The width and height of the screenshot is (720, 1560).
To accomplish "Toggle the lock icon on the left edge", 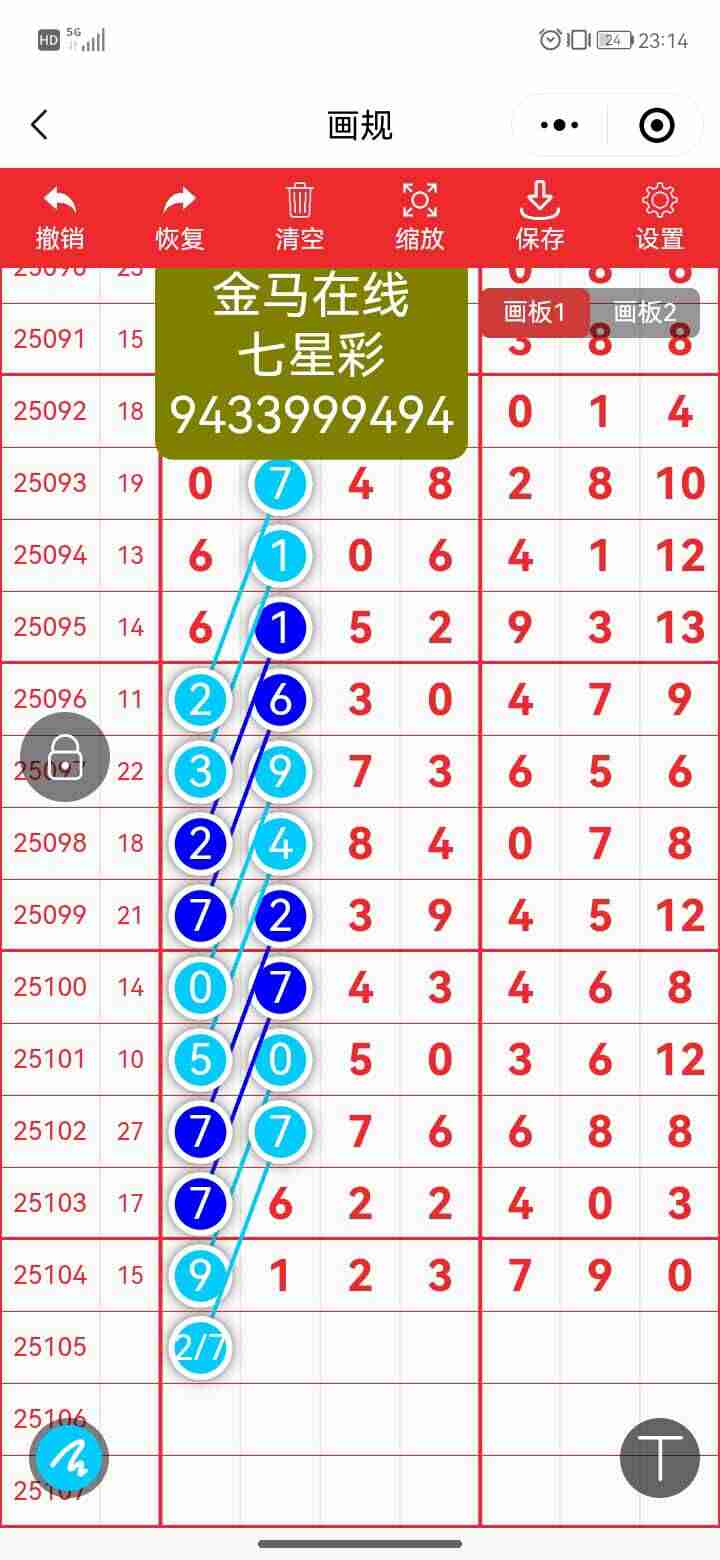I will coord(65,757).
